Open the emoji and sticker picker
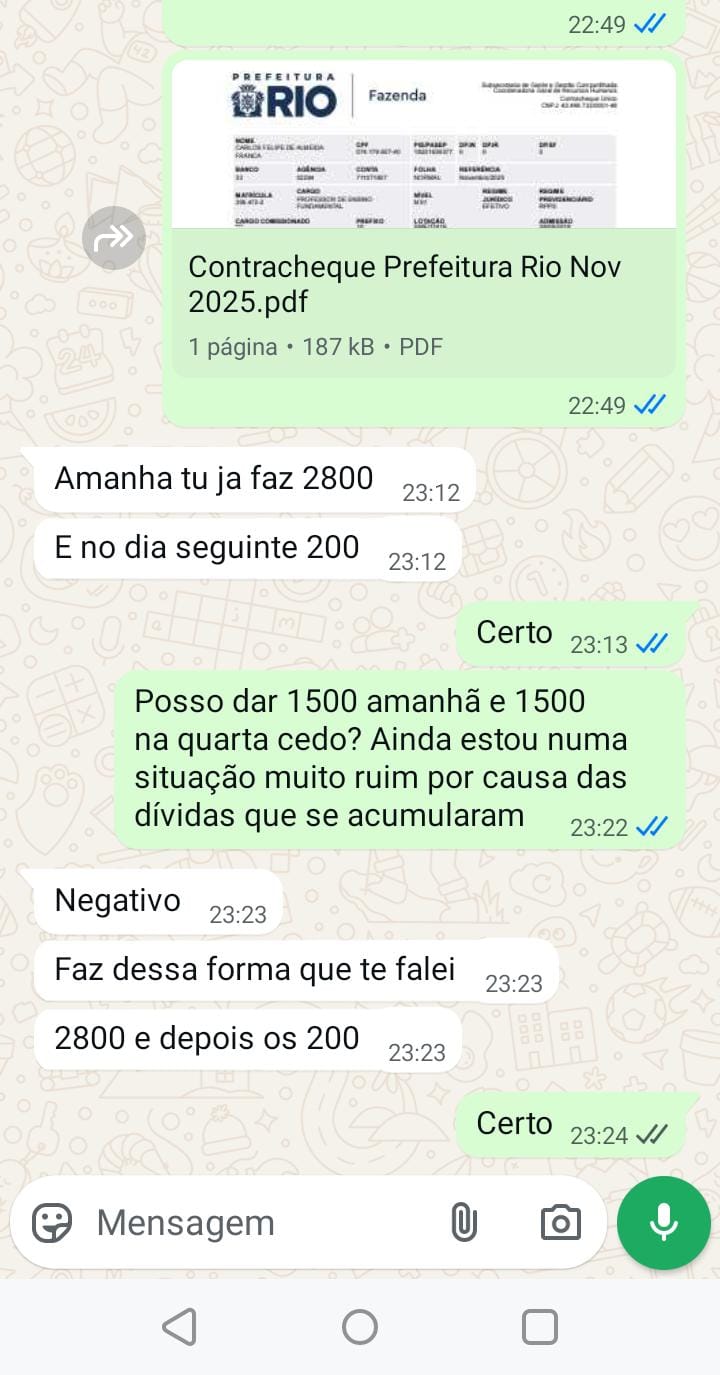 tap(52, 1222)
